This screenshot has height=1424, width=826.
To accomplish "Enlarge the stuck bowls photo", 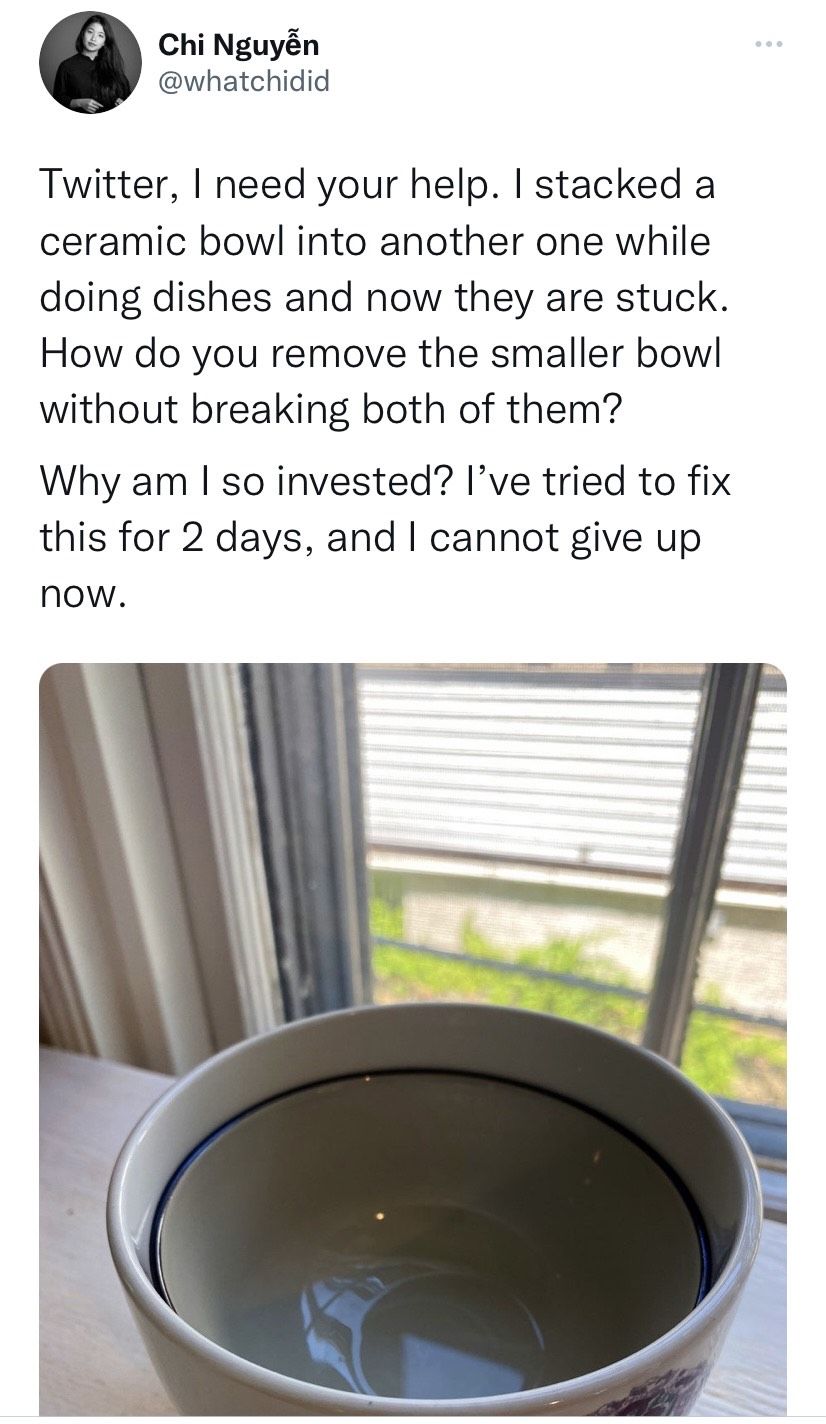I will 412,1038.
